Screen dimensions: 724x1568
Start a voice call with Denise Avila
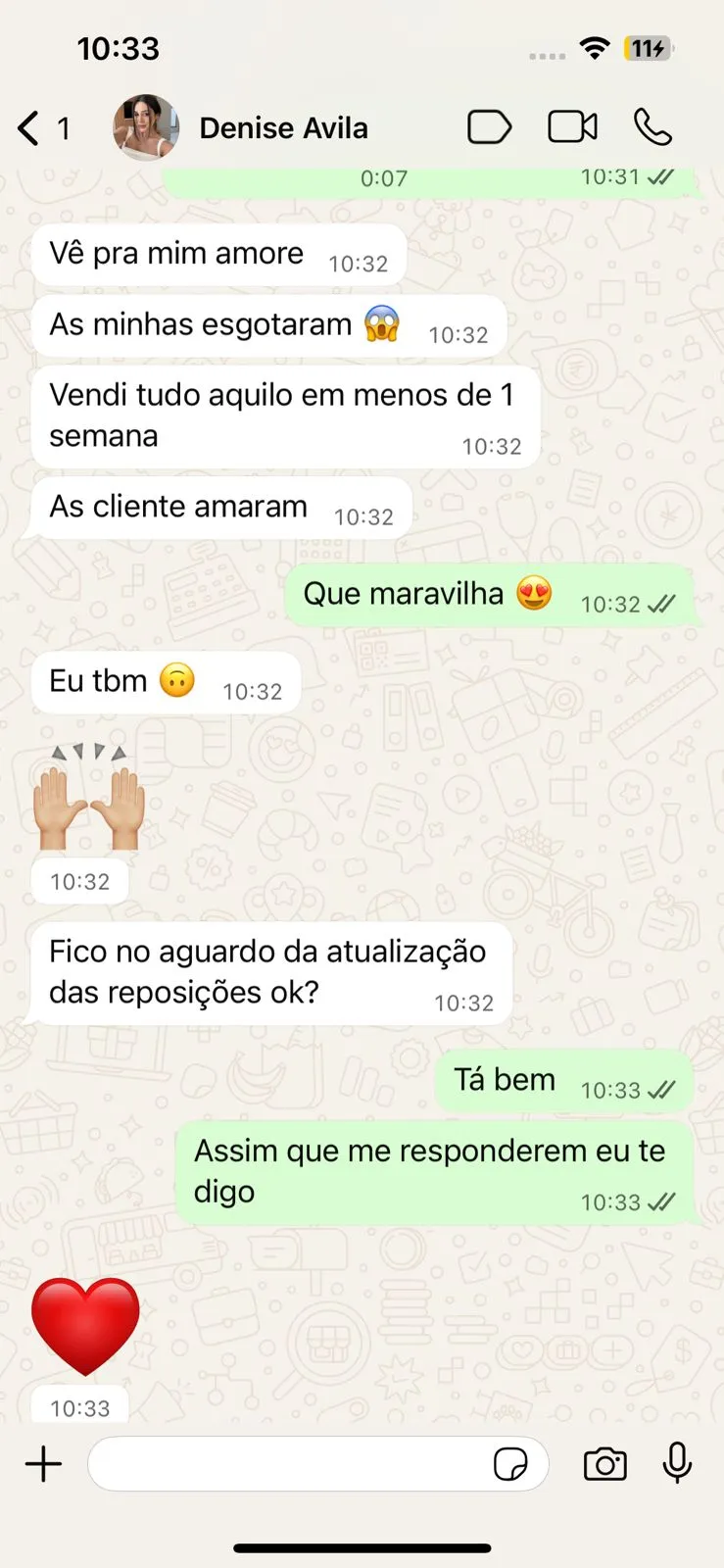(x=652, y=127)
